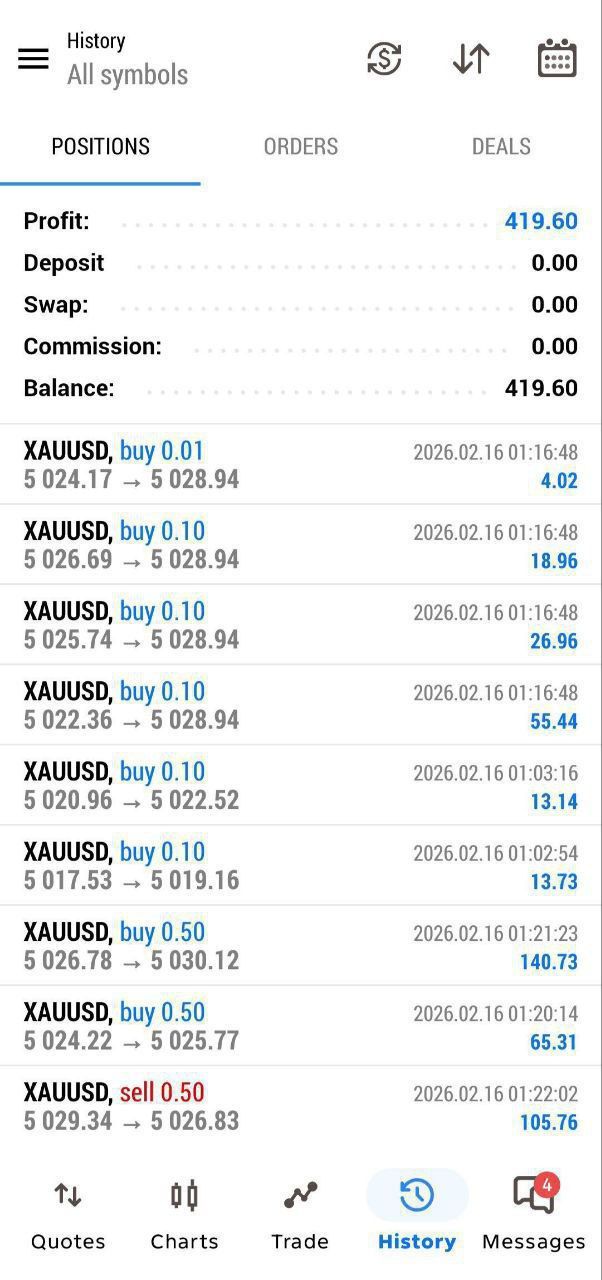Open XAUUSD position closed at 01:20:14
This screenshot has width=602, height=1280.
[300, 1026]
